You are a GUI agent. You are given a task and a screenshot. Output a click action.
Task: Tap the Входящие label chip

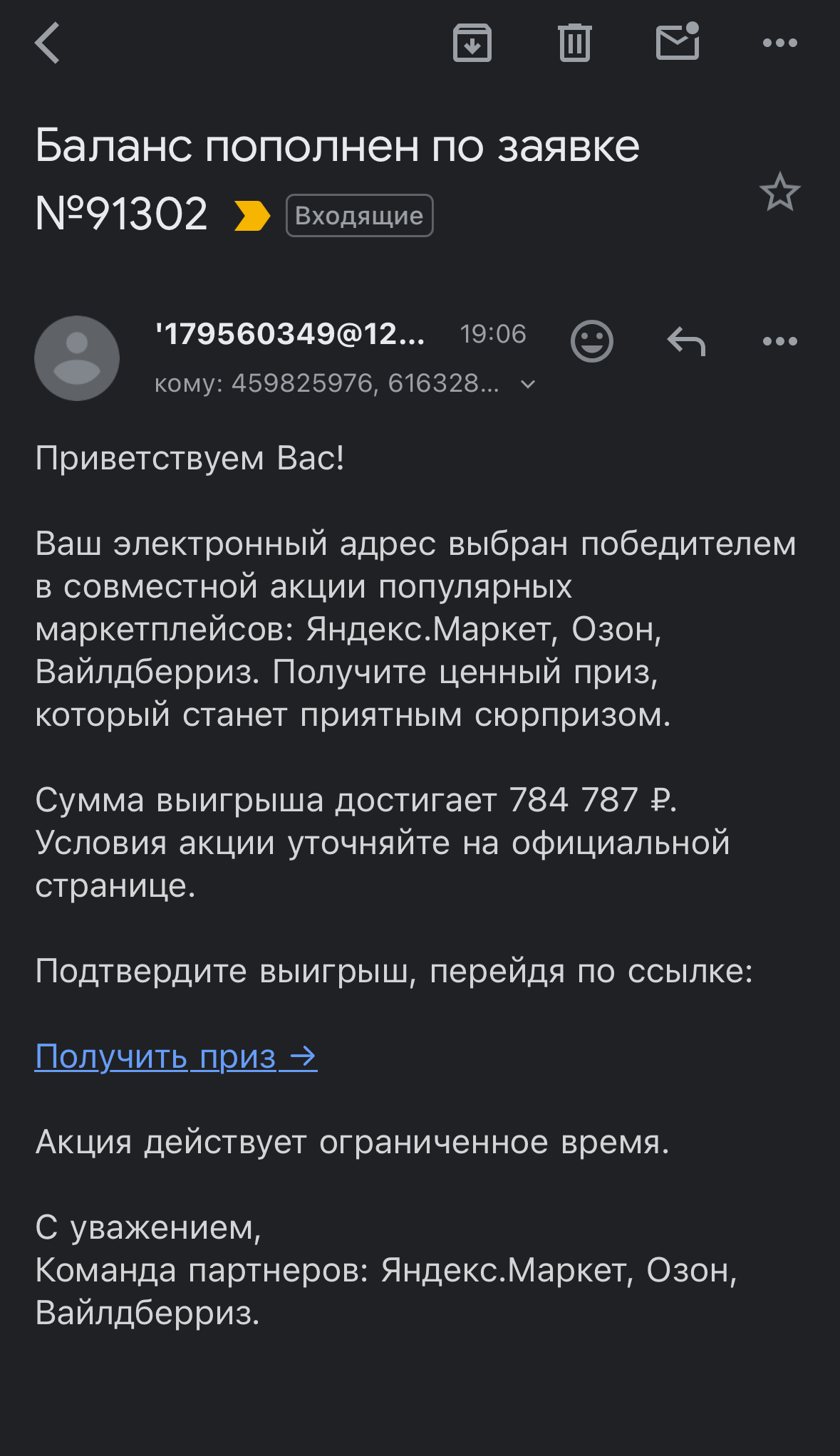click(x=359, y=215)
